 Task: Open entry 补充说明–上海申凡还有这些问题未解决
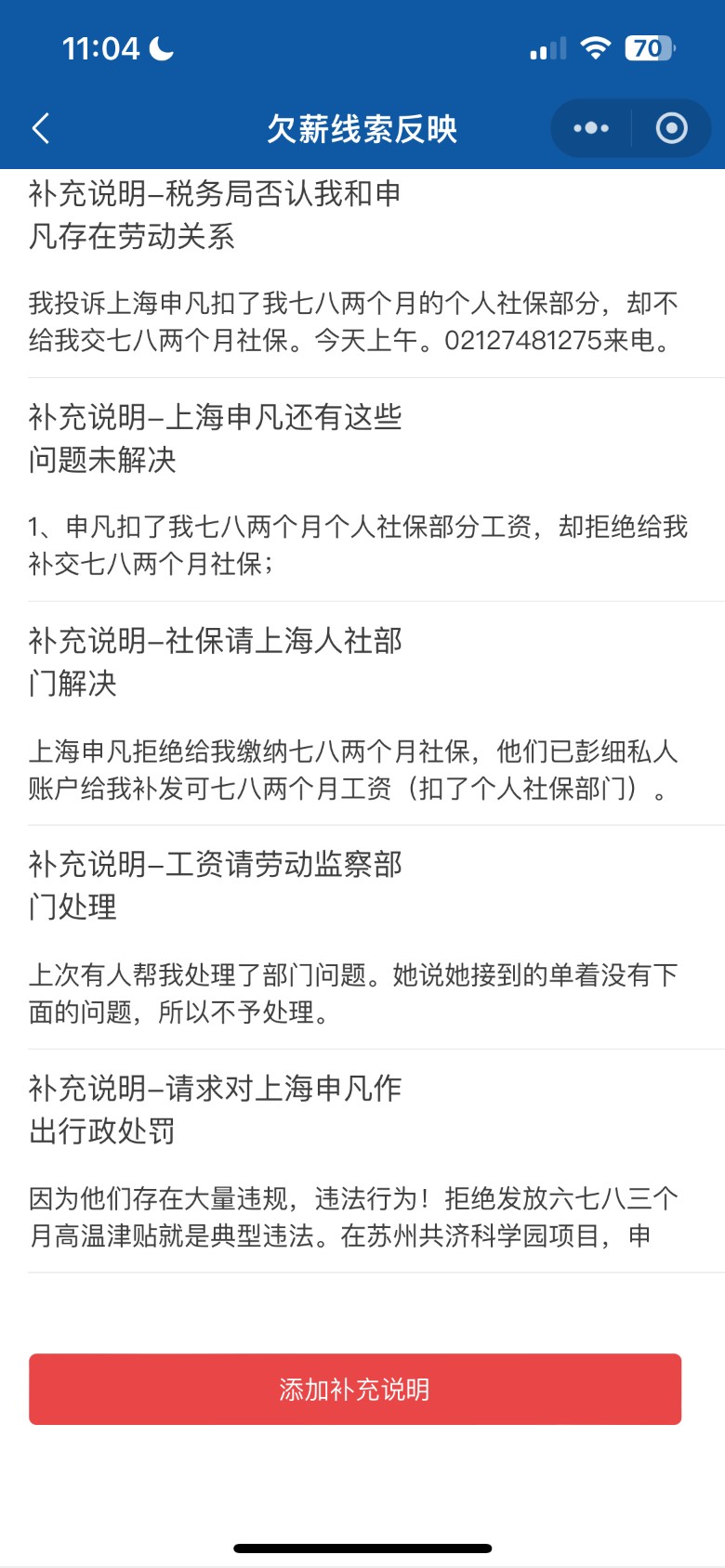click(216, 438)
